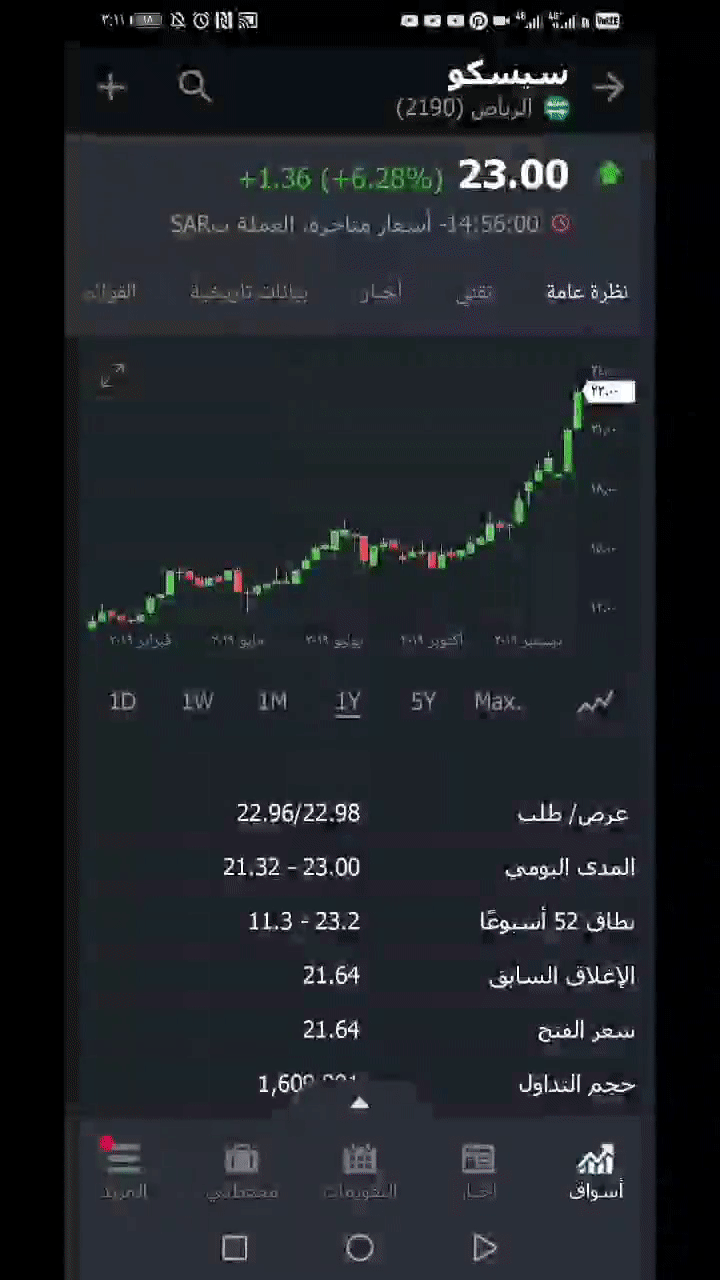Select the 1W chart range
Image resolution: width=720 pixels, height=1280 pixels.
[x=197, y=701]
